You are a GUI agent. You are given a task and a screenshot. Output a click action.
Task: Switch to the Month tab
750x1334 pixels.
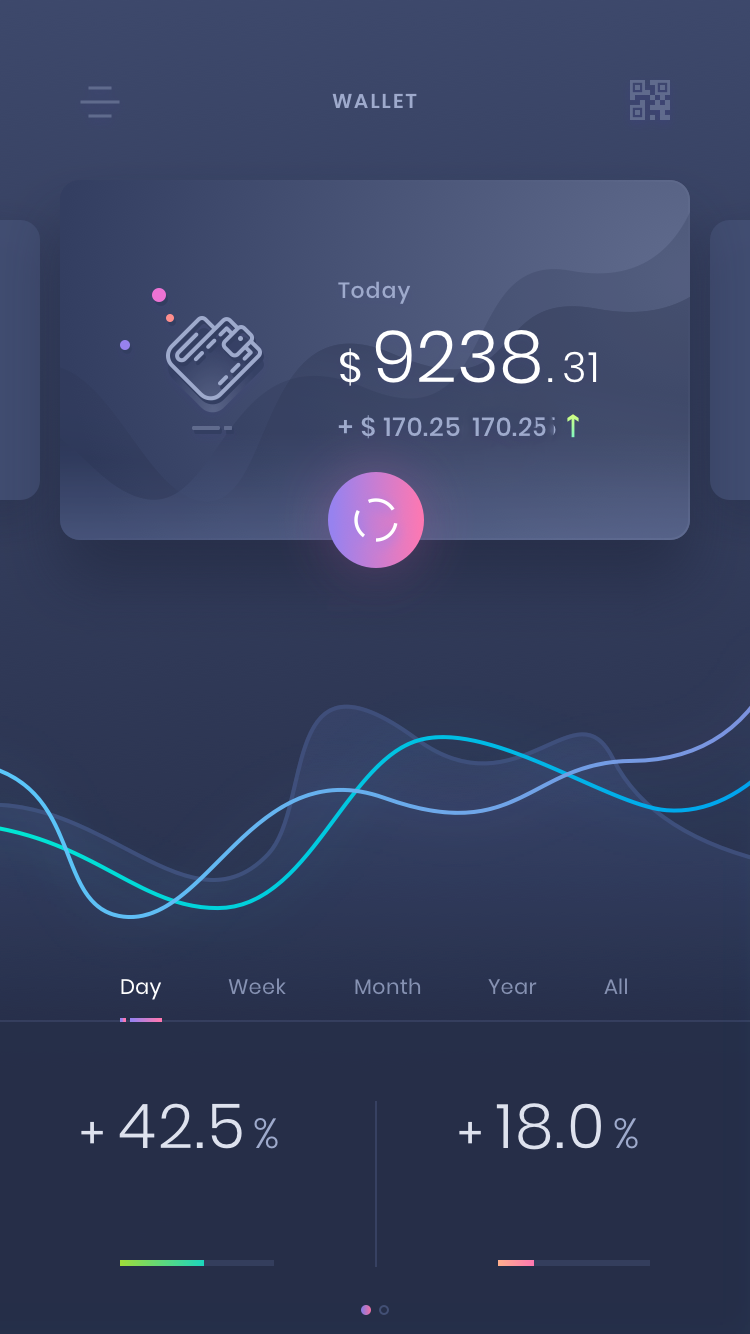pyautogui.click(x=387, y=987)
